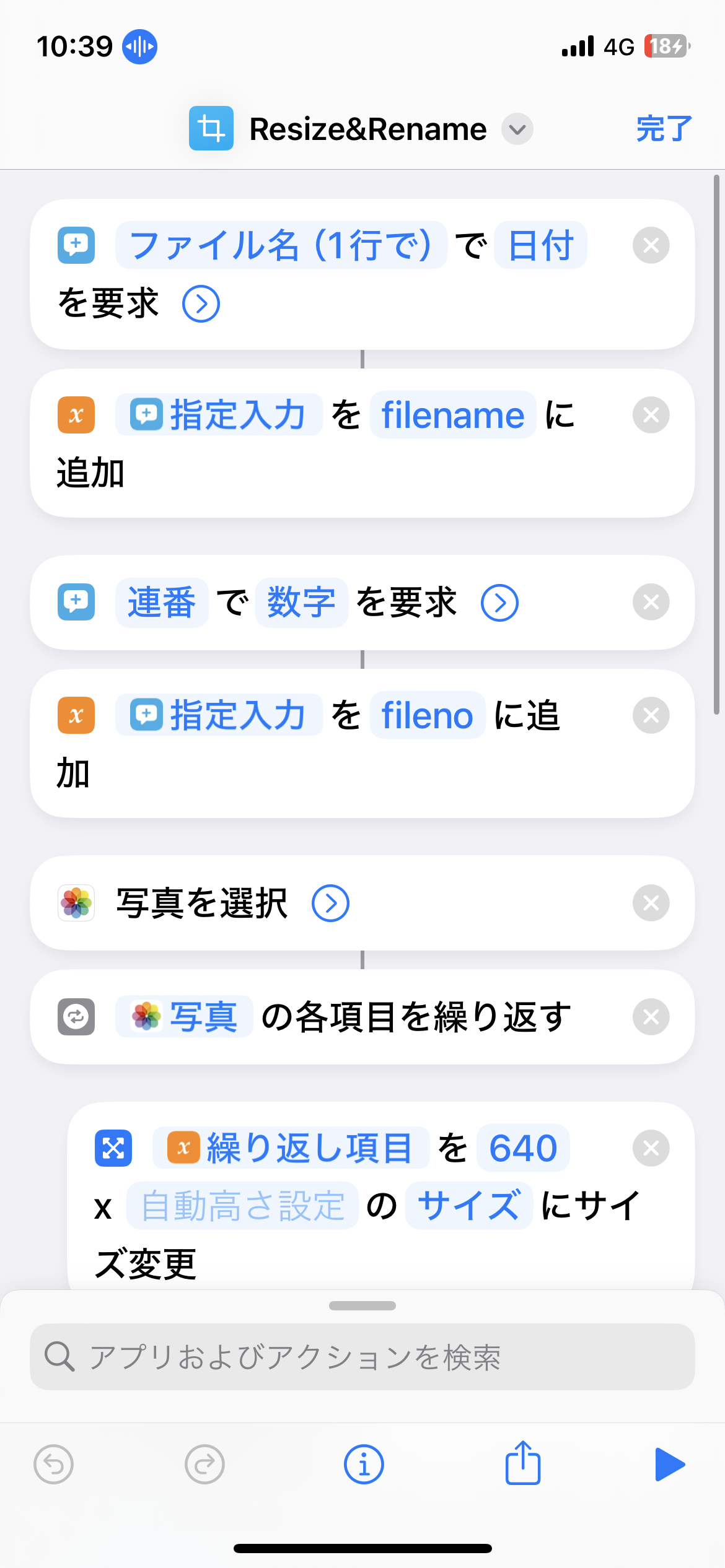
Task: Open the Resize&Rename title dropdown
Action: pyautogui.click(x=517, y=129)
